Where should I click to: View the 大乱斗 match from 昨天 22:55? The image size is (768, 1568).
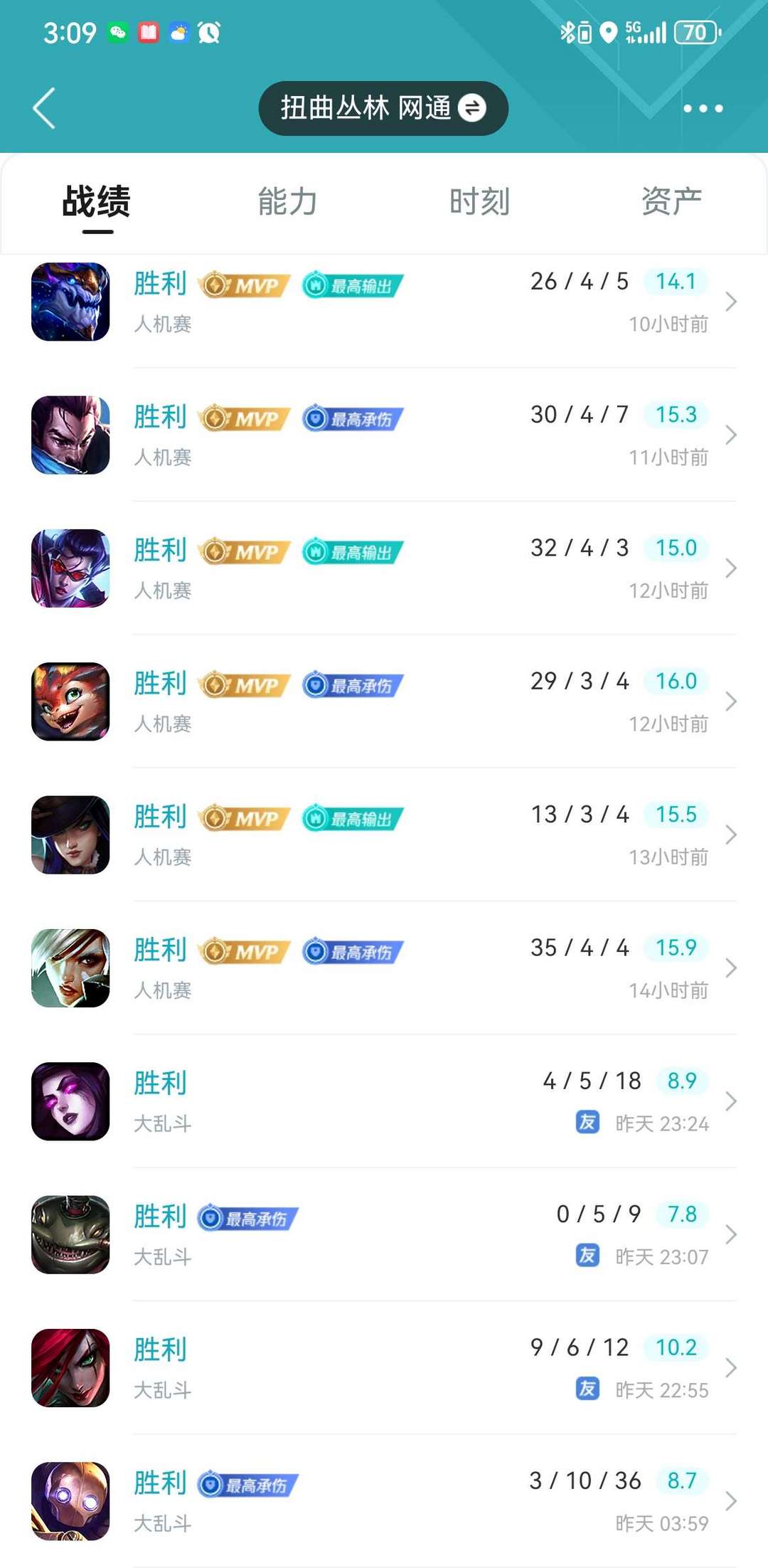[384, 1367]
